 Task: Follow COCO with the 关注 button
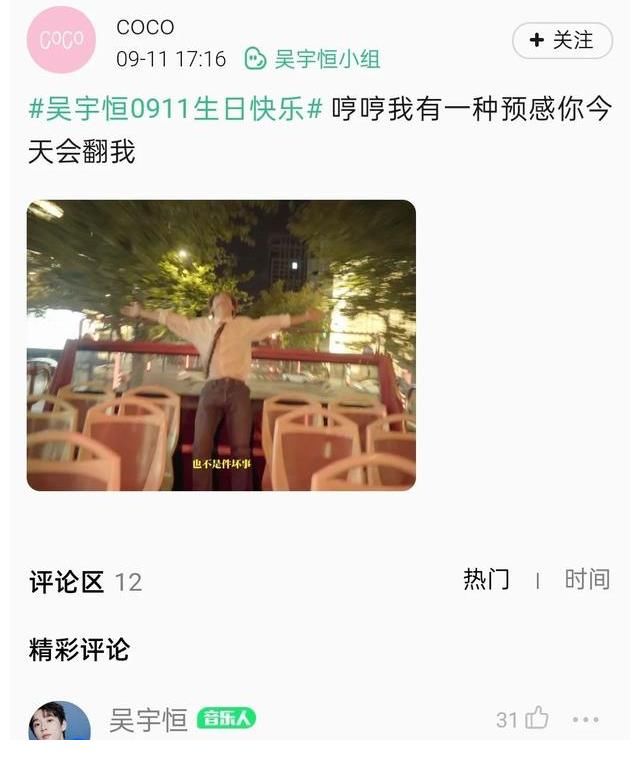pos(562,40)
